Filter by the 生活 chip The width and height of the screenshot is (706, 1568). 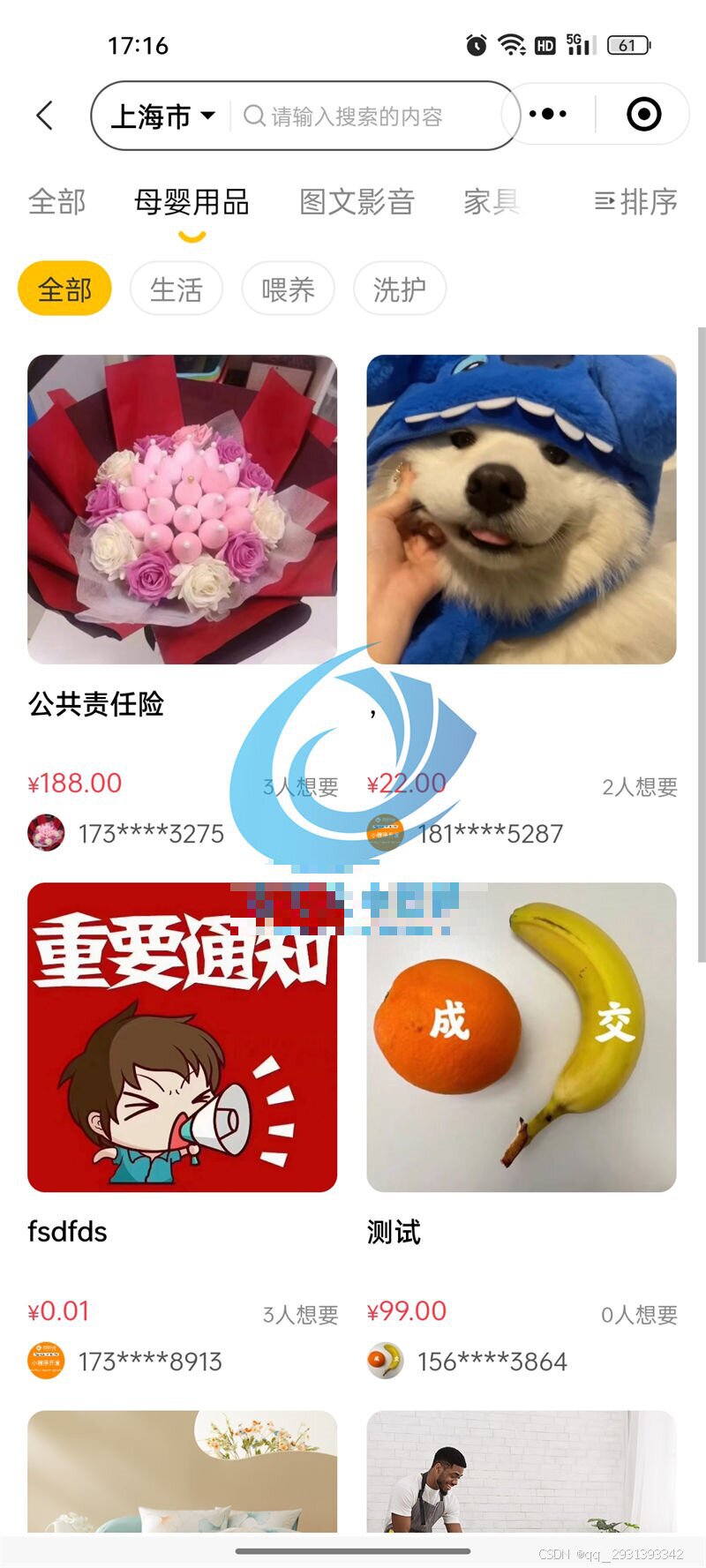click(176, 289)
